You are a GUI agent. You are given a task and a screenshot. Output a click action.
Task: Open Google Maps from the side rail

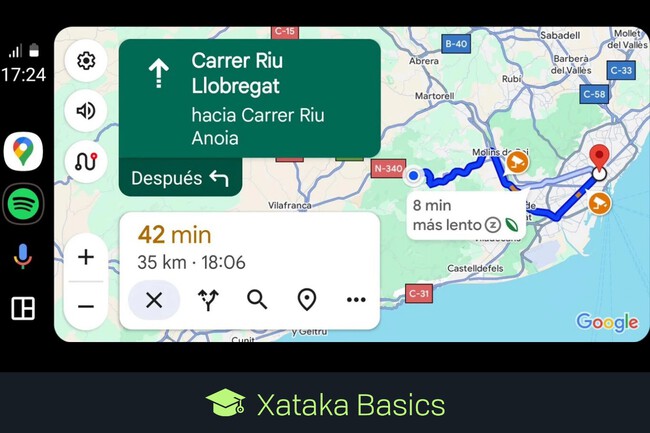23,152
